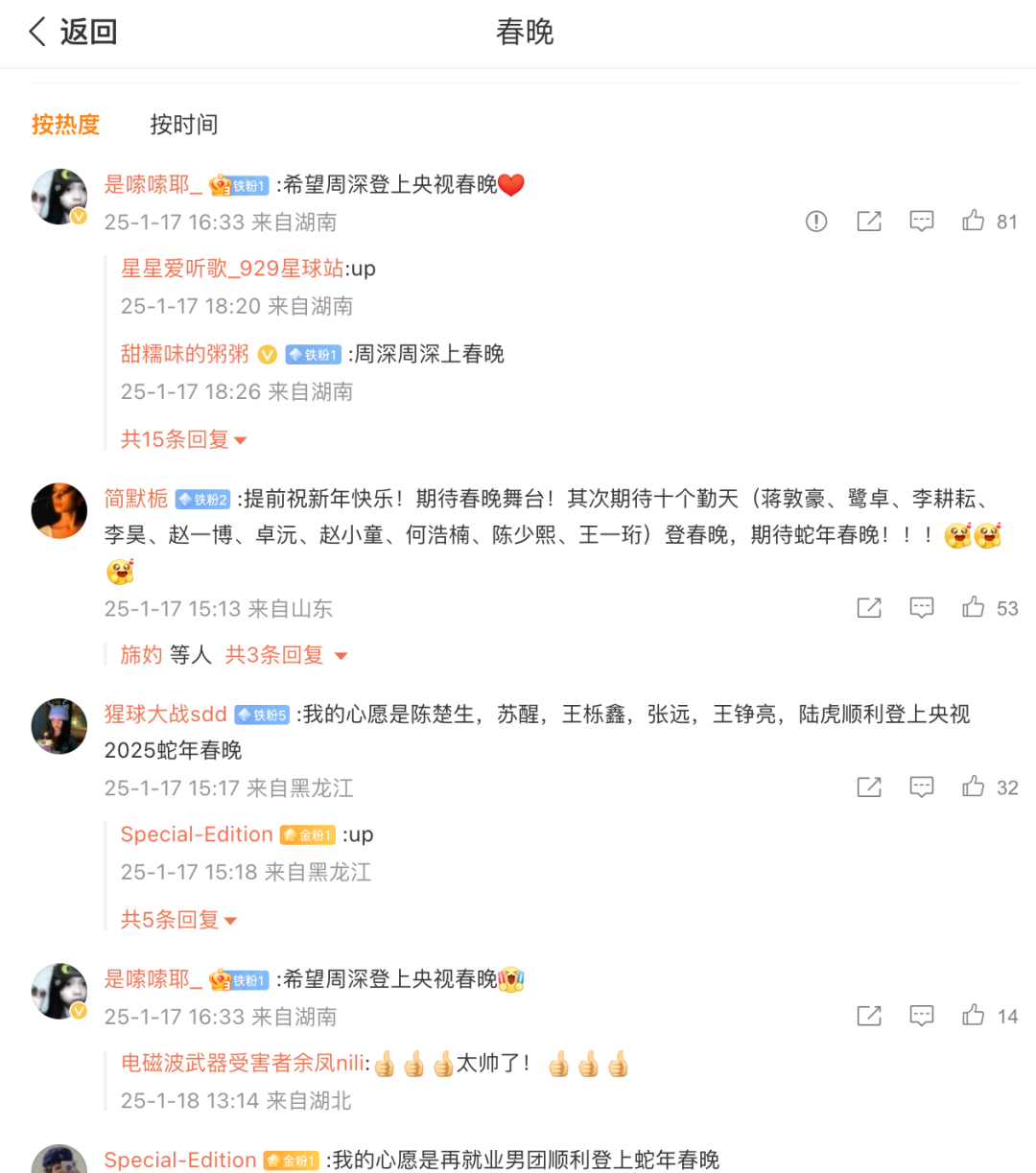Screen dimensions: 1036x1173
Task: Open 甜糯味的粥粥's profile link
Action: click(184, 354)
